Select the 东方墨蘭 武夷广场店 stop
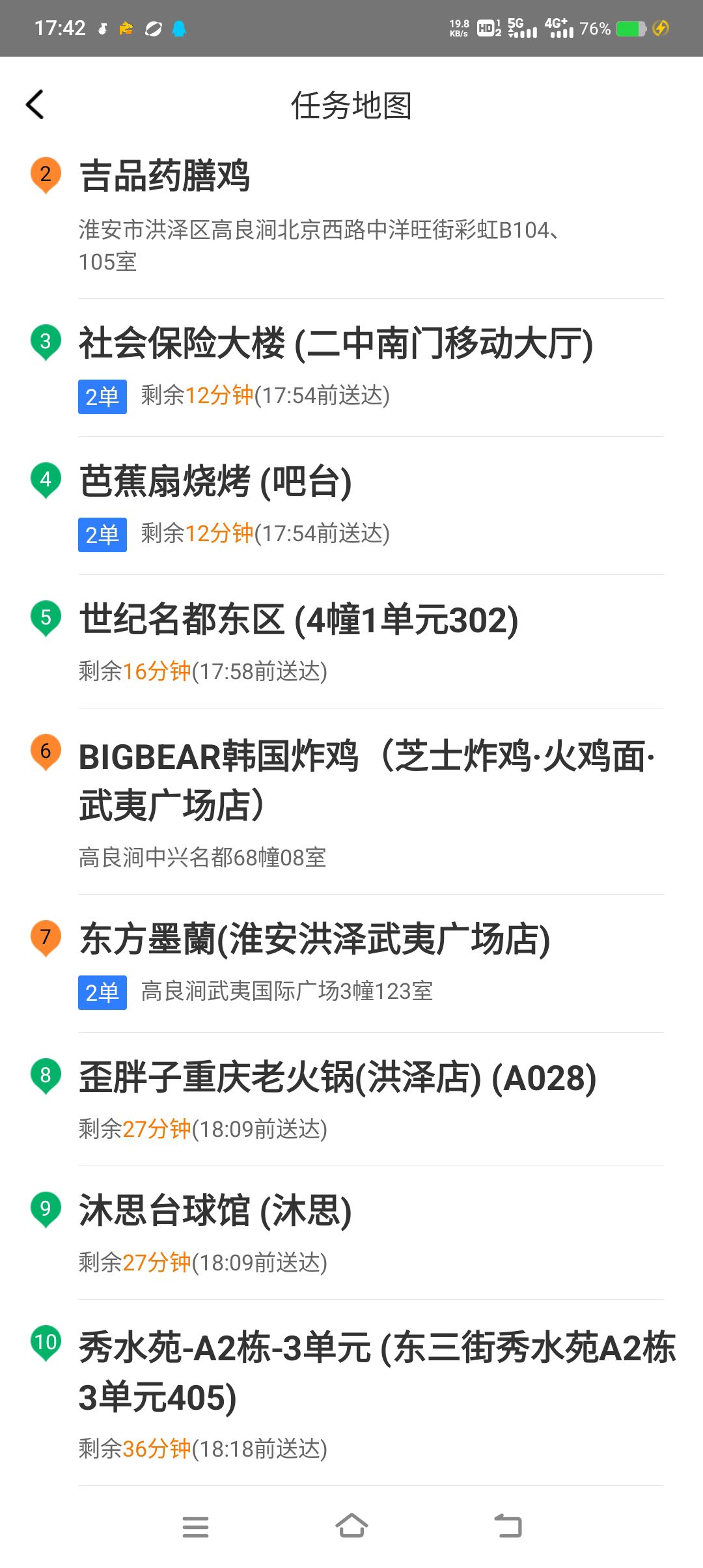The width and height of the screenshot is (703, 1568). (351, 964)
